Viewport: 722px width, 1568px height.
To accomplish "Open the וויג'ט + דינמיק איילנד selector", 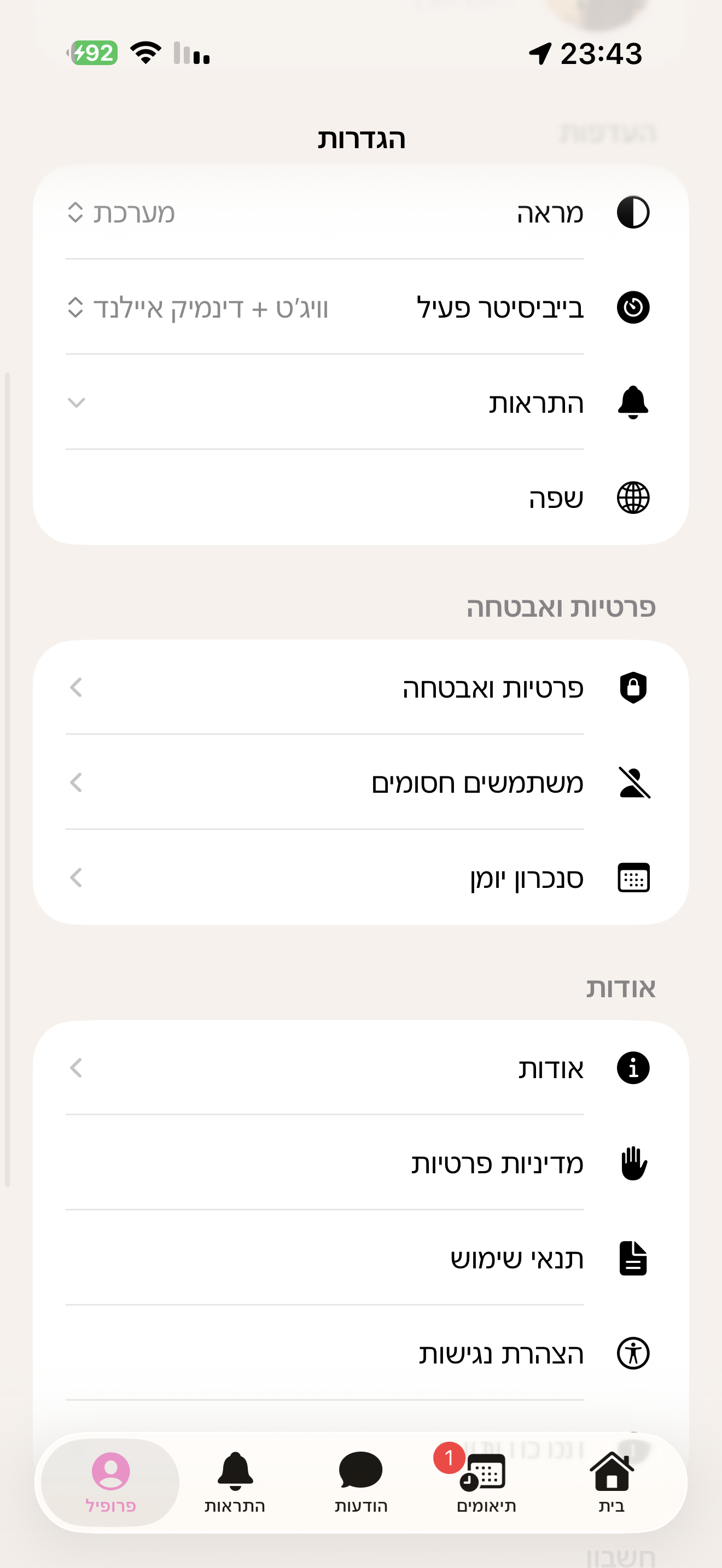I will pos(201,308).
